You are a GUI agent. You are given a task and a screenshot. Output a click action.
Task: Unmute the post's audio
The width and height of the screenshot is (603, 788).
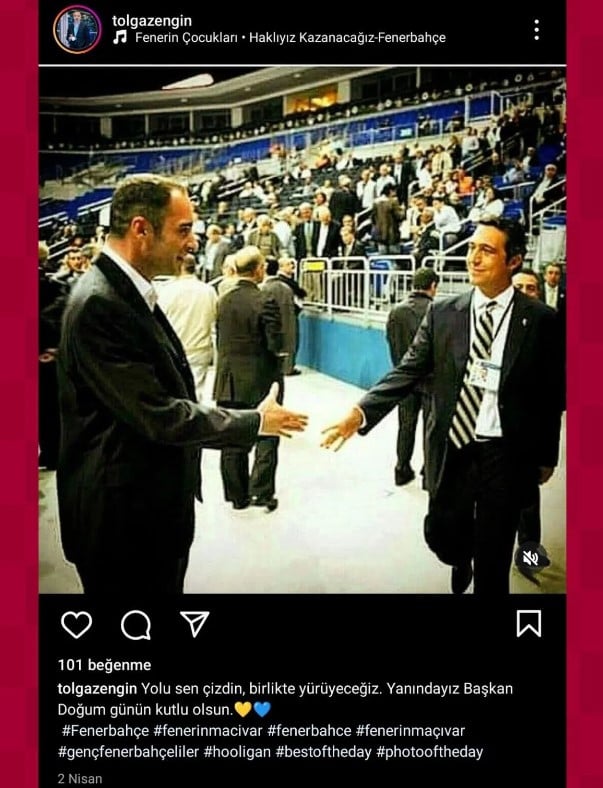(533, 558)
